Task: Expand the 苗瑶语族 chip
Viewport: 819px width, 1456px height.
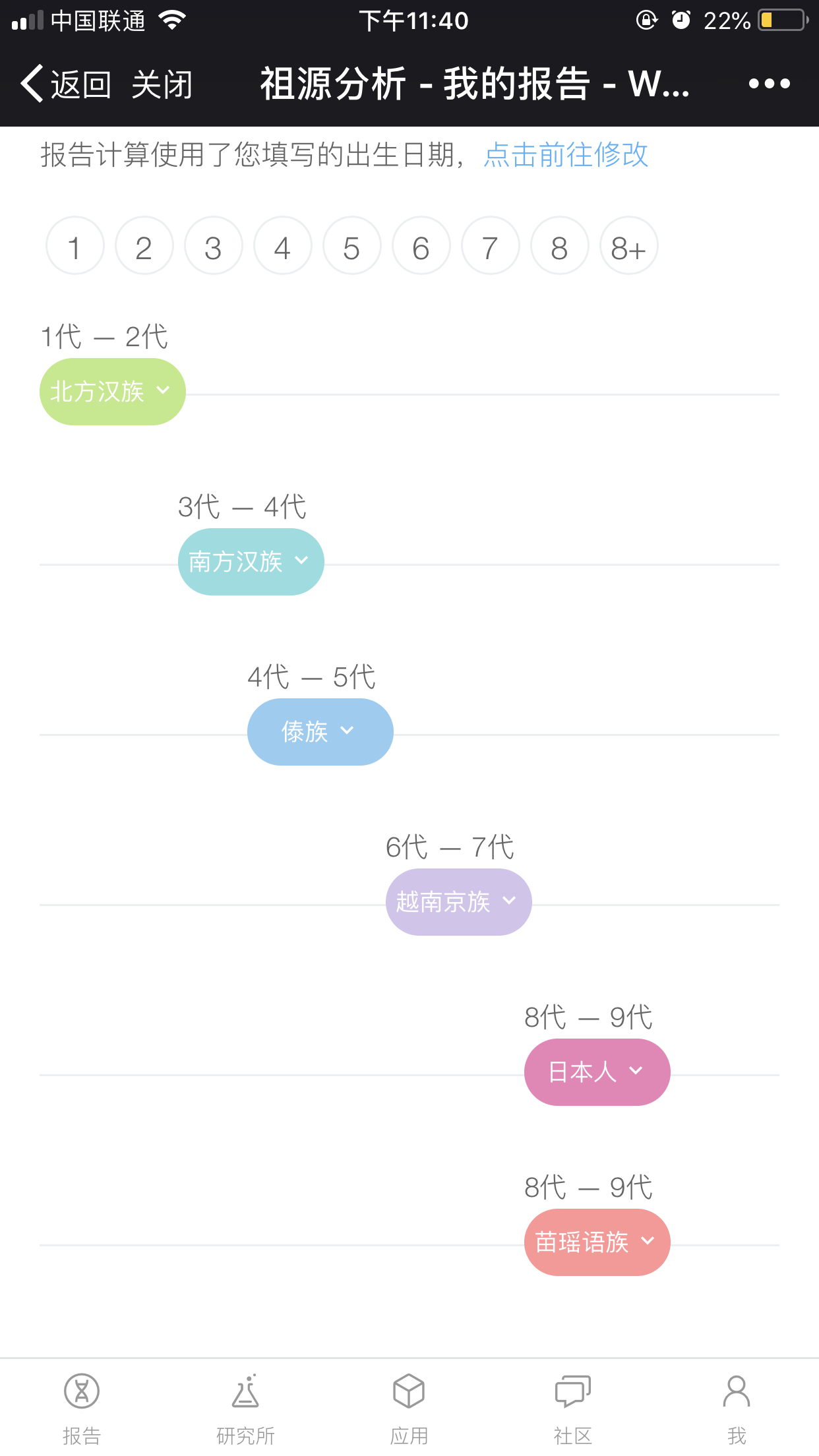Action: coord(597,1242)
